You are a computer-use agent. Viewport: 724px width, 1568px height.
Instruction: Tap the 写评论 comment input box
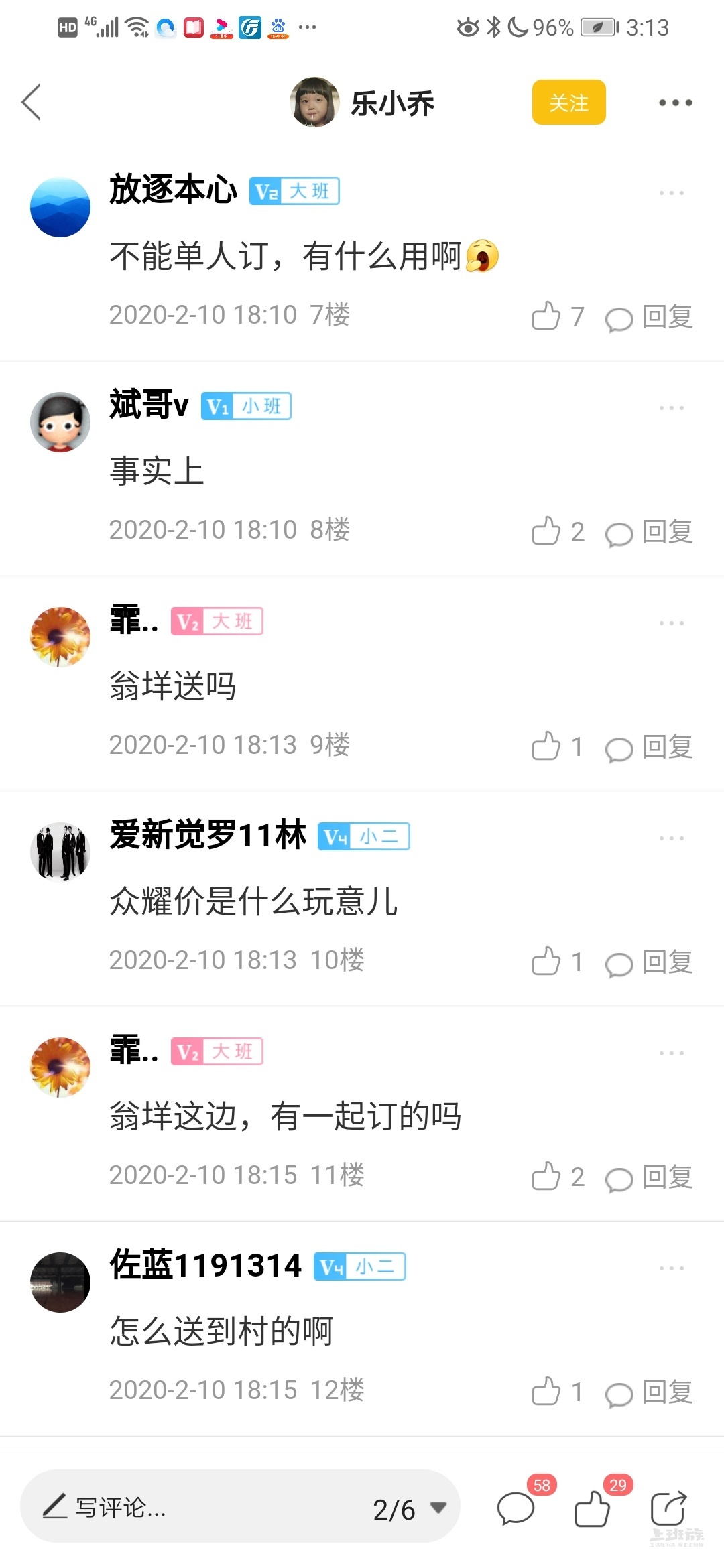point(201,1507)
